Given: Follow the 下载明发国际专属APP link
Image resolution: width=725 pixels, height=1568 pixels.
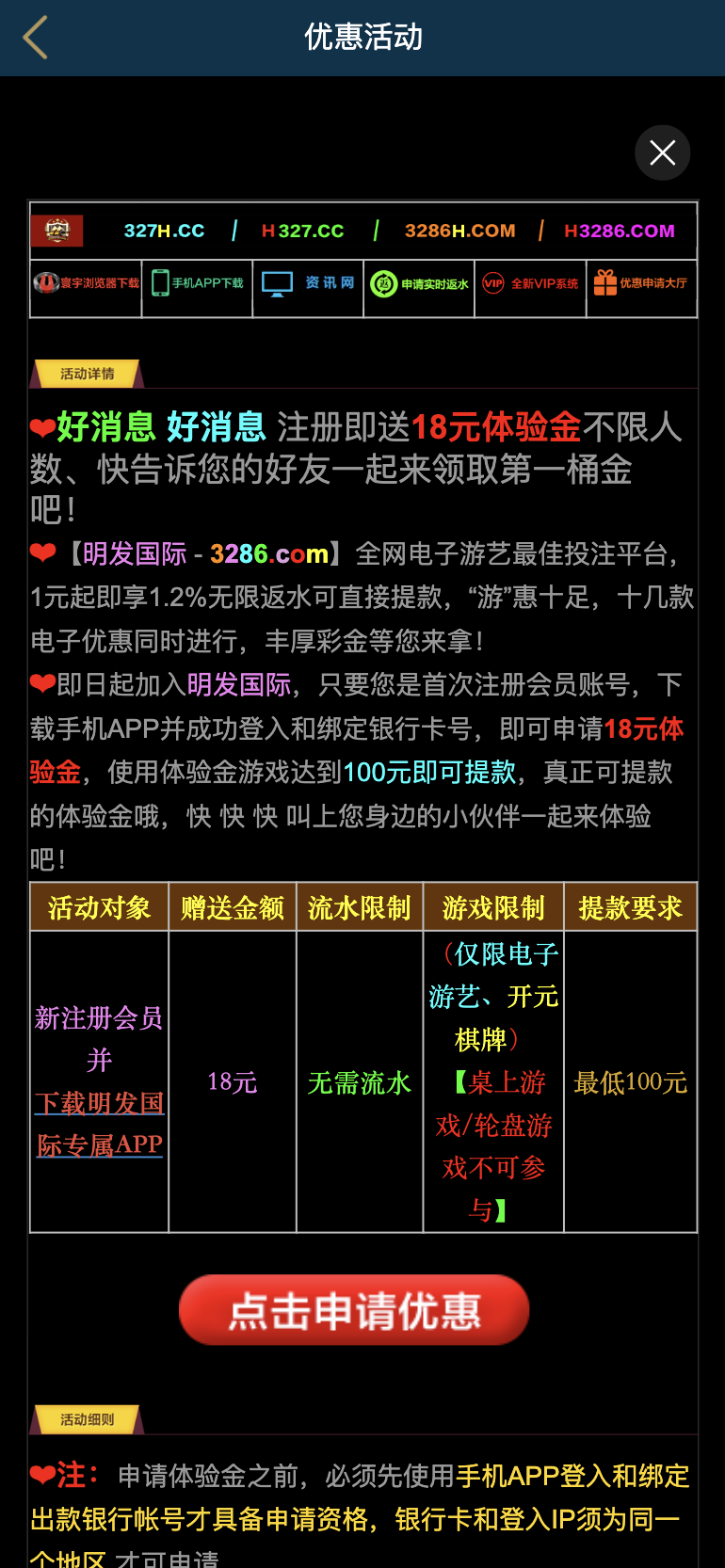Looking at the screenshot, I should click(x=100, y=1124).
